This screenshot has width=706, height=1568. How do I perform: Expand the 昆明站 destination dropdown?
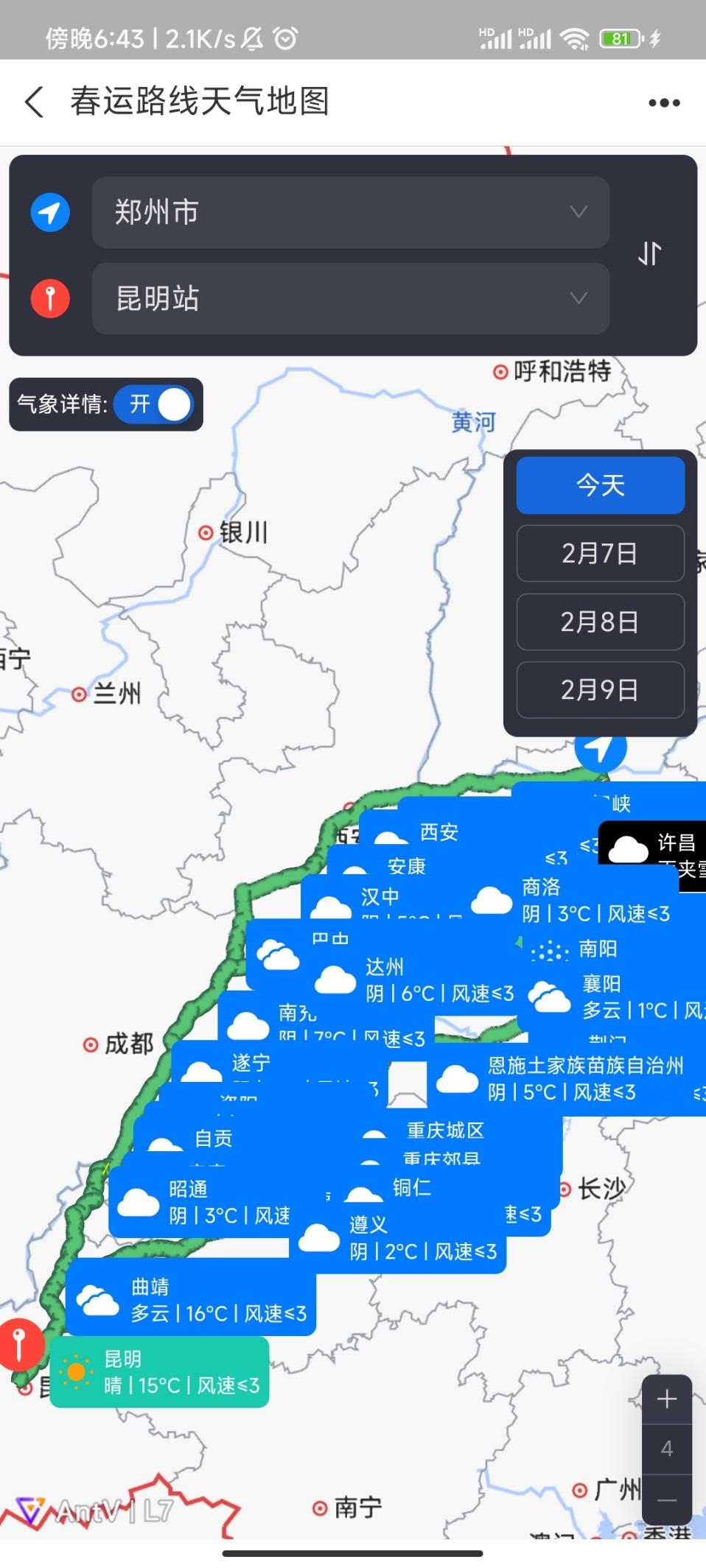(x=350, y=298)
